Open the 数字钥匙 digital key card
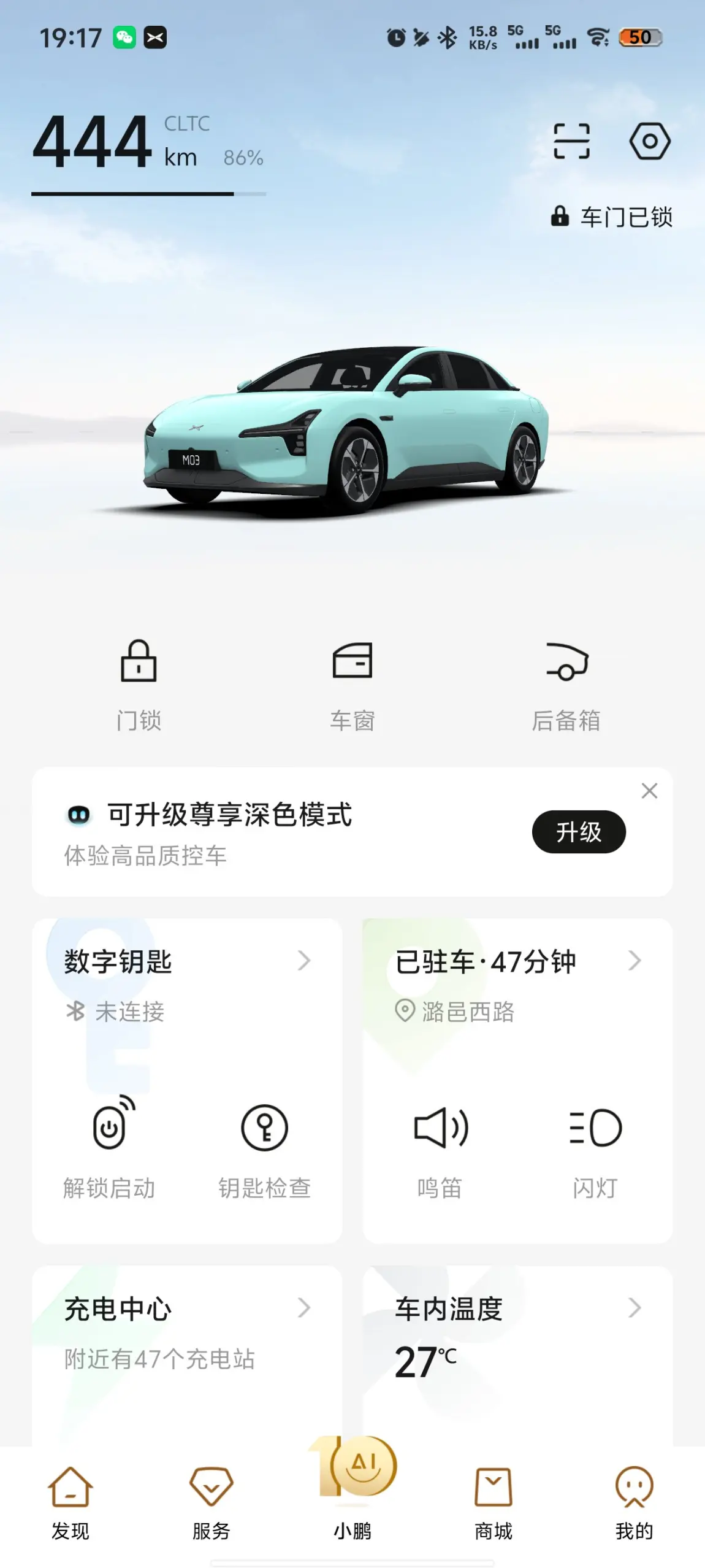Image resolution: width=705 pixels, height=1568 pixels. point(186,961)
